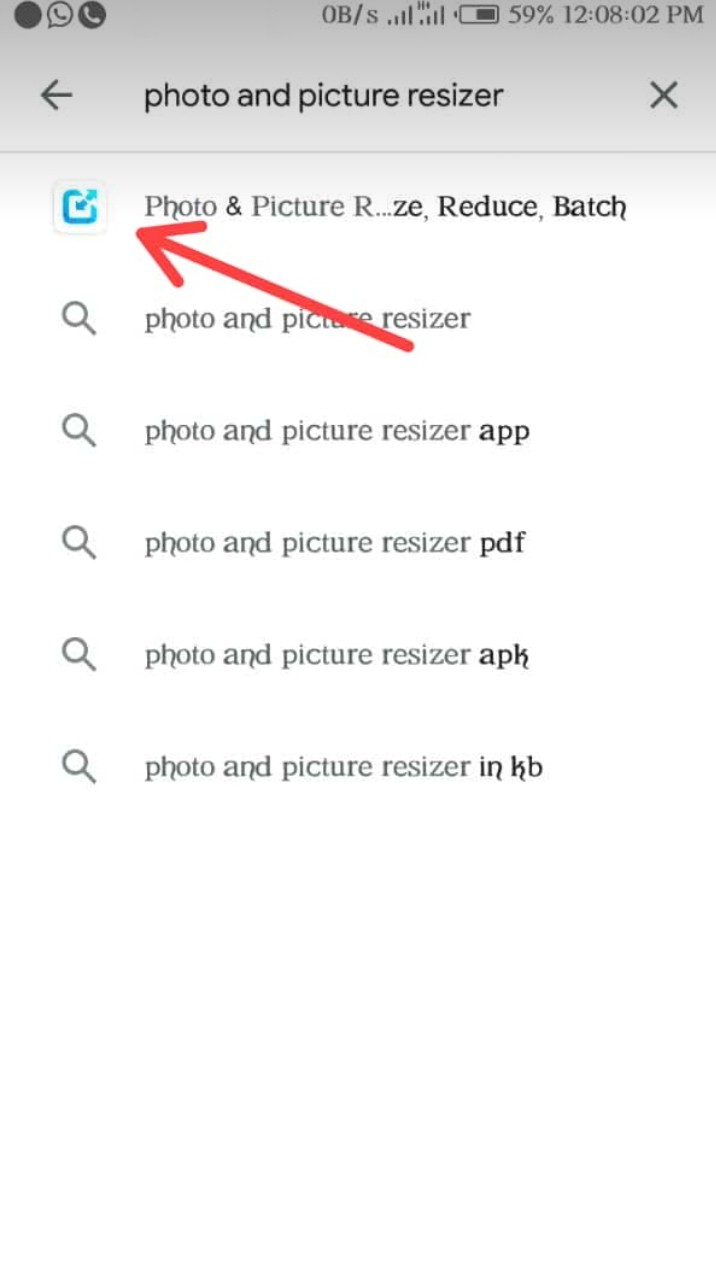Pick the 'photo and picture resizer apk' suggestion
716x1272 pixels.
coord(358,656)
